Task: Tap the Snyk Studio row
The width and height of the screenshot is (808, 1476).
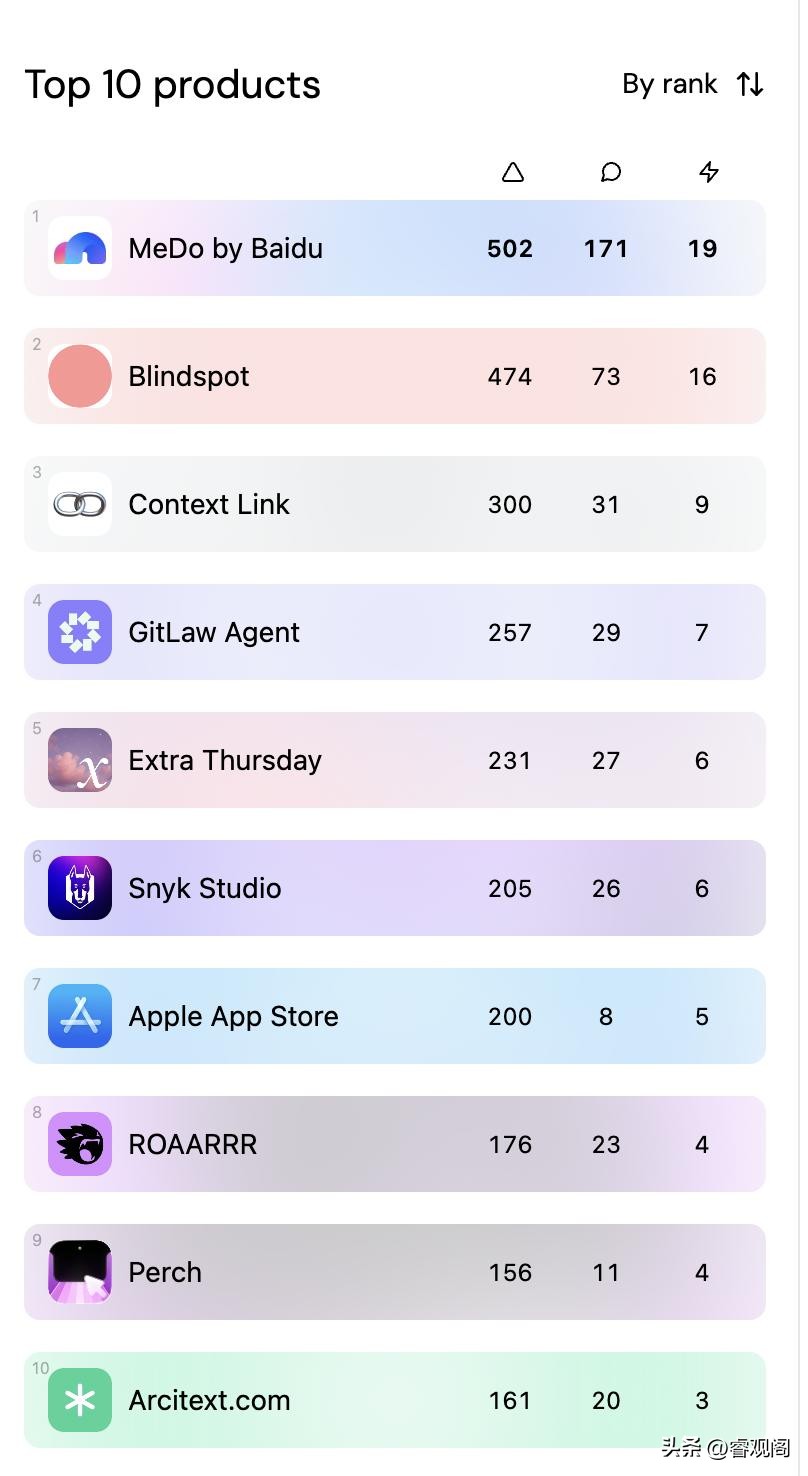Action: [x=205, y=888]
